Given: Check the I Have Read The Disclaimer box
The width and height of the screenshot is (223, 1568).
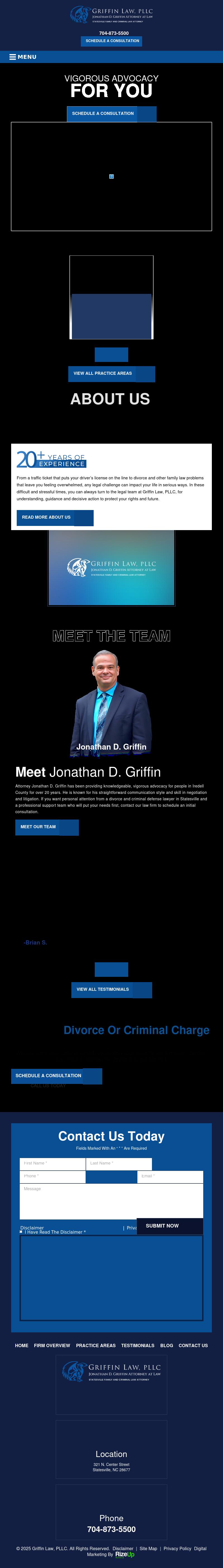Looking at the screenshot, I should click(x=21, y=1232).
